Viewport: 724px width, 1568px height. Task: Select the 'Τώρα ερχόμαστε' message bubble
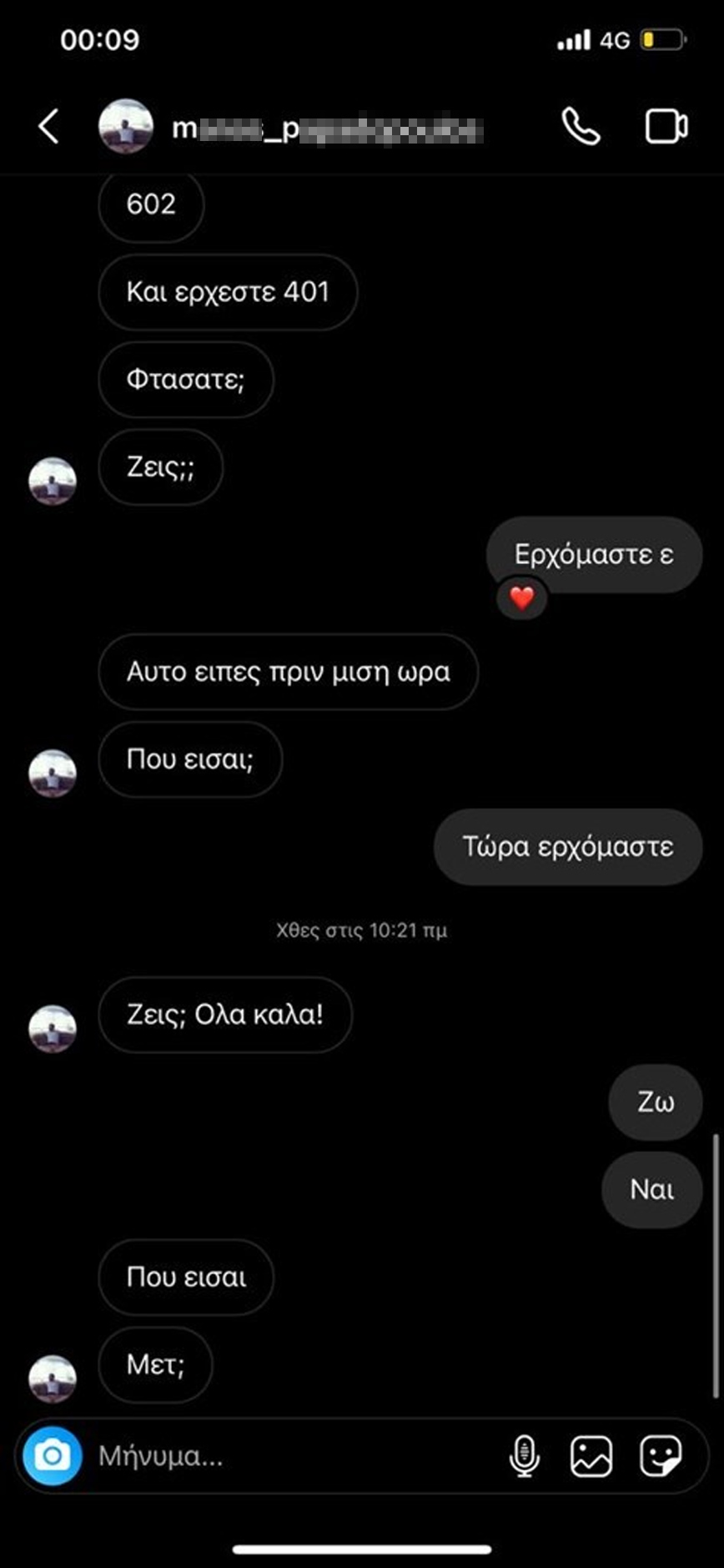click(x=566, y=846)
